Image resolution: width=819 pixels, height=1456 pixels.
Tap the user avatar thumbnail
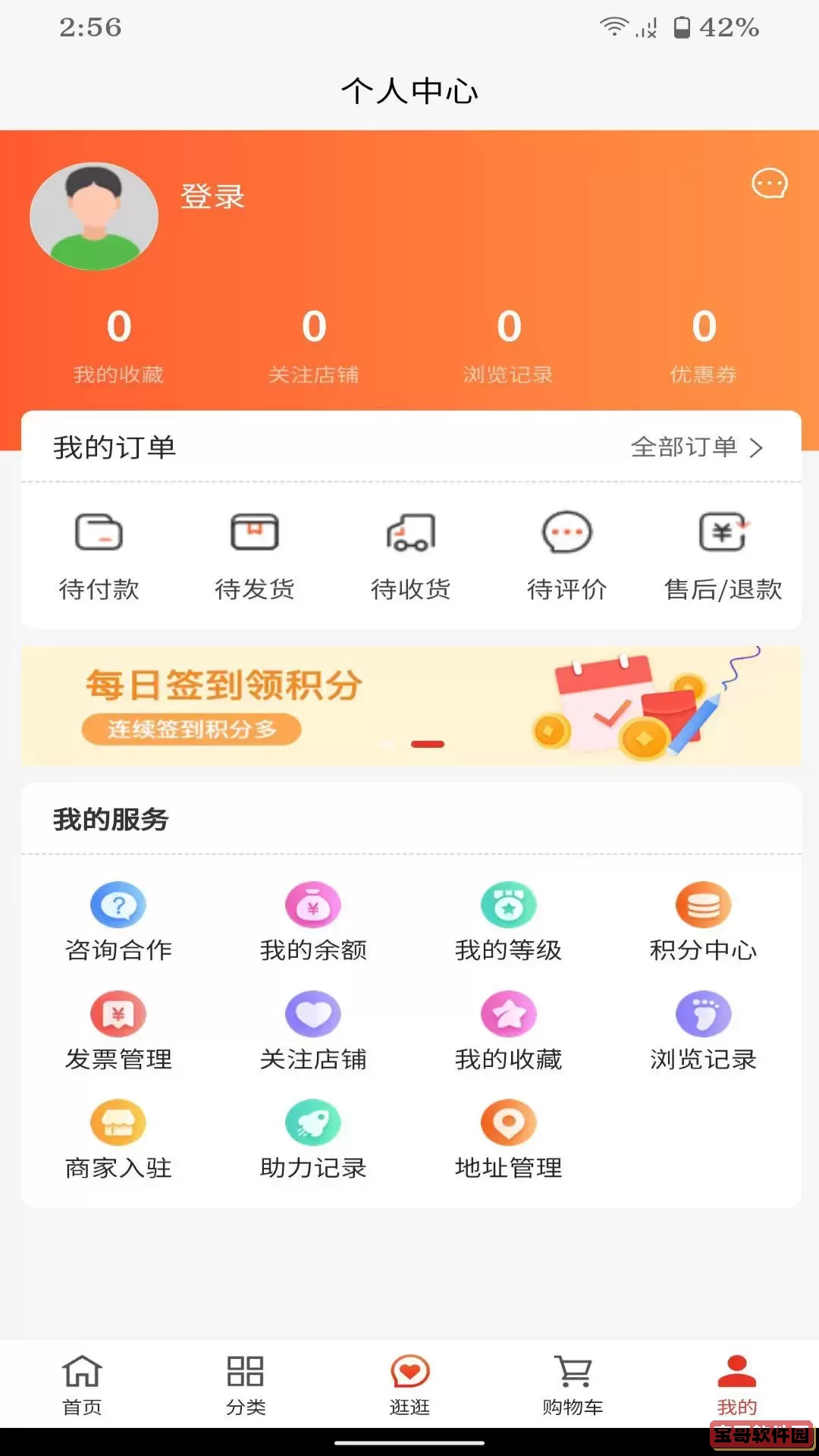coord(94,216)
